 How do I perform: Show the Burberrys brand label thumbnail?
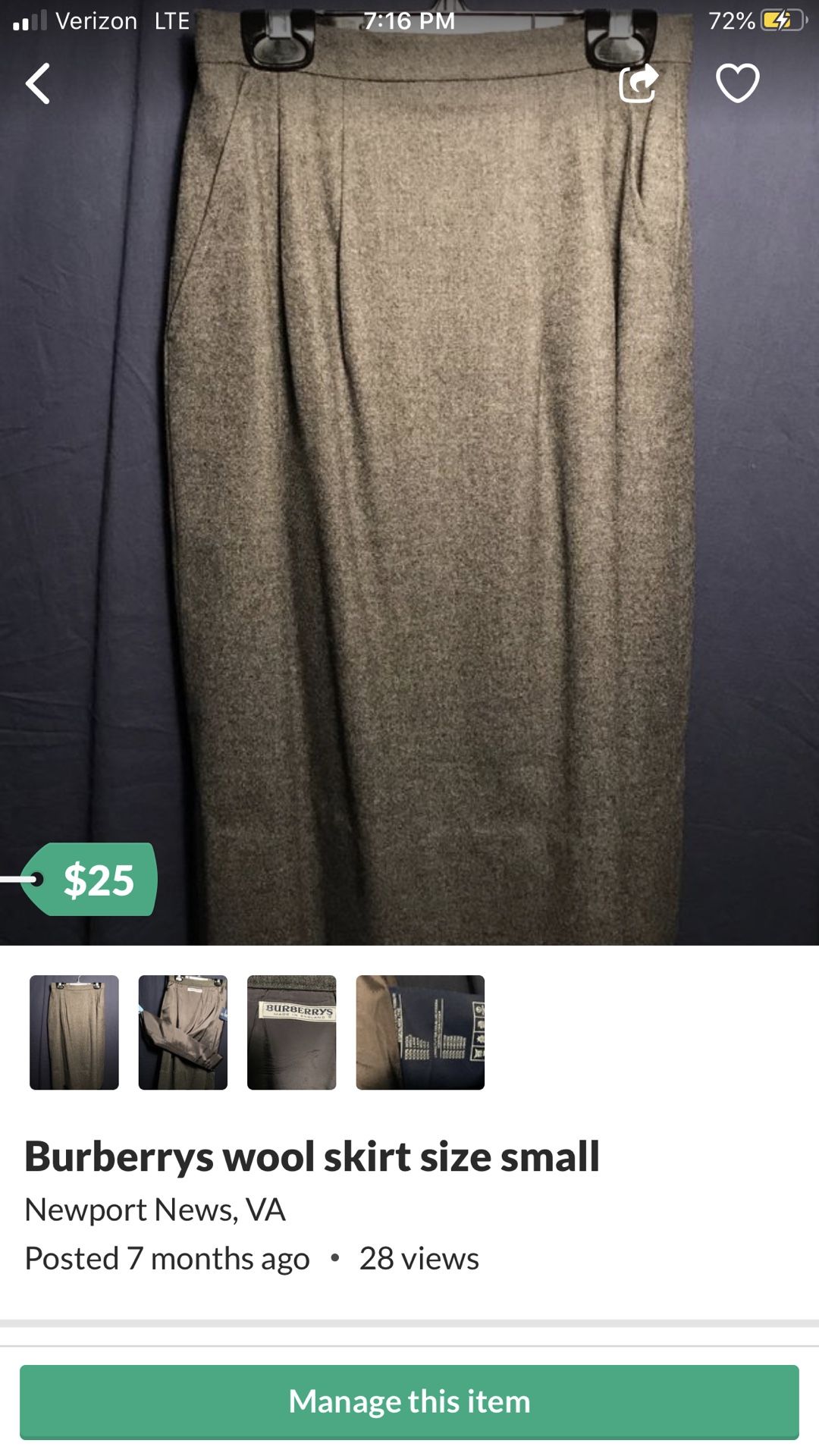(x=292, y=1032)
